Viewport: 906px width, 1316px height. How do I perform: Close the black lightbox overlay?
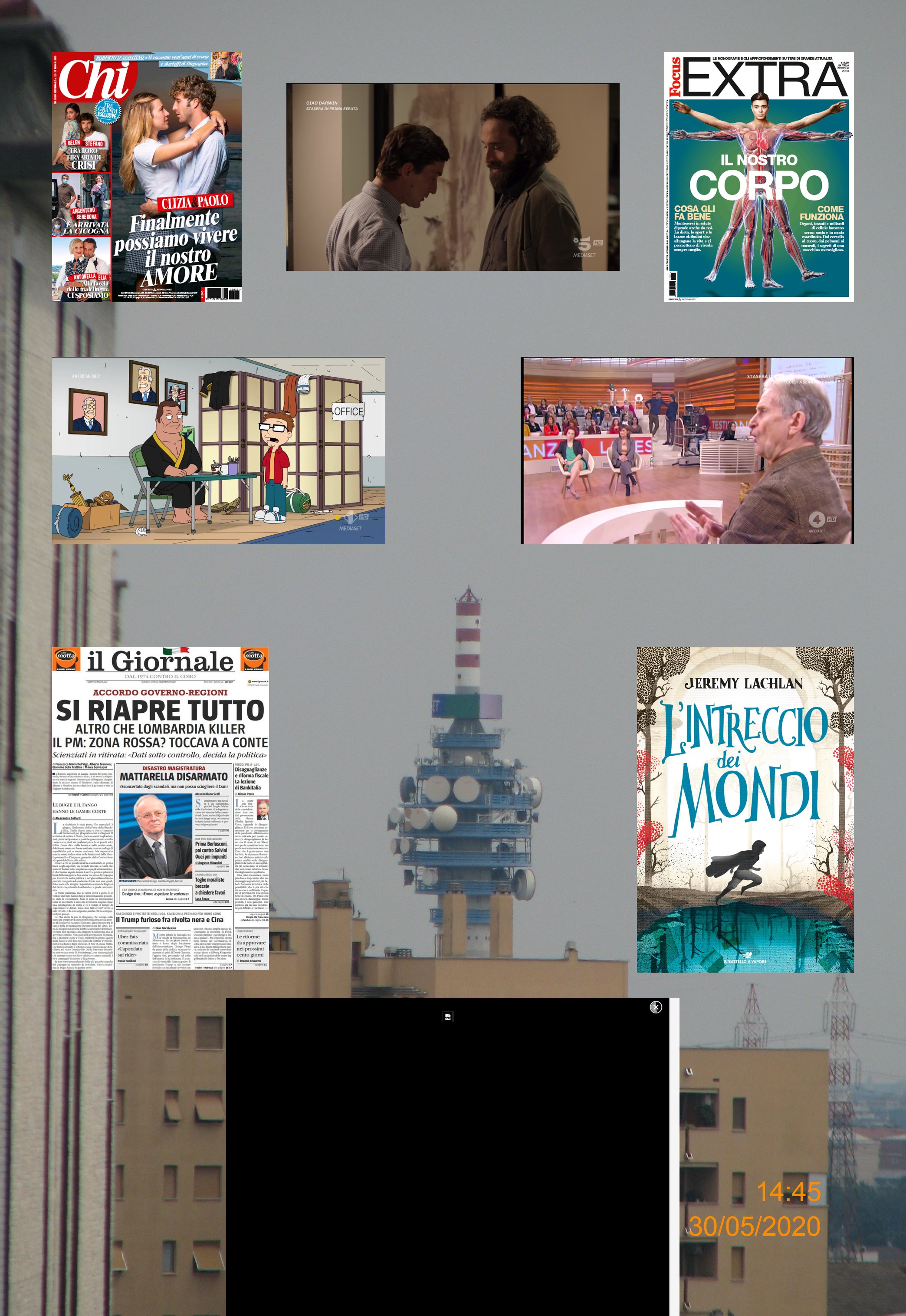[x=656, y=1007]
